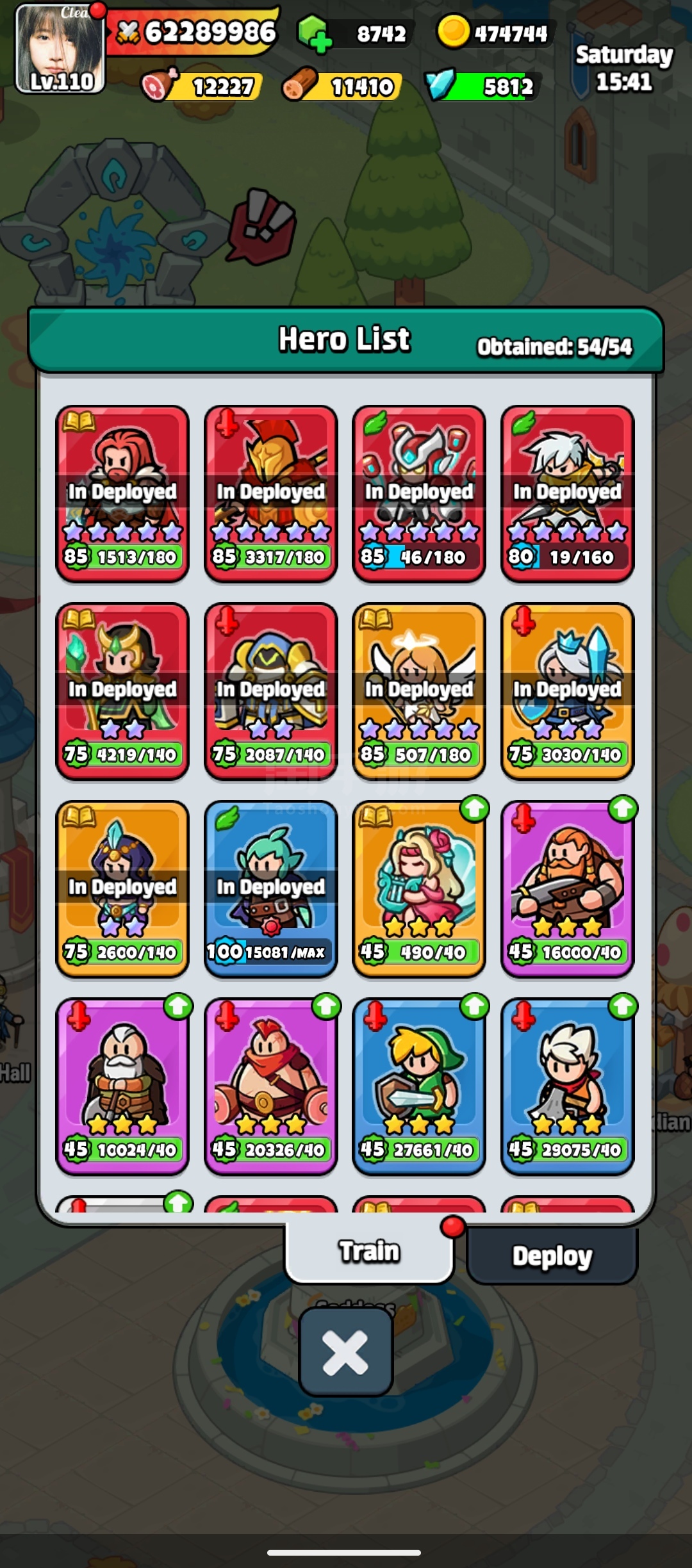
Task: Open the harp maiden hero card 490/40
Action: coord(418,888)
